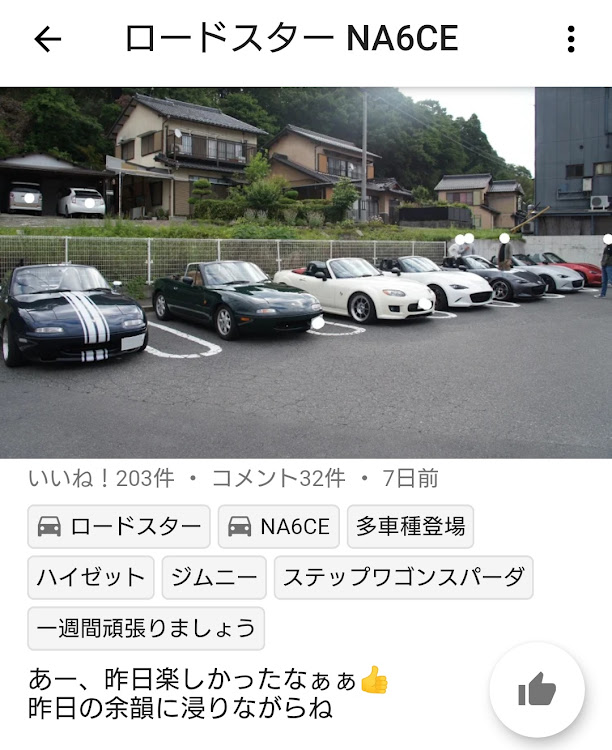Open the ジムニー tag
The height and width of the screenshot is (750, 612).
tap(214, 577)
